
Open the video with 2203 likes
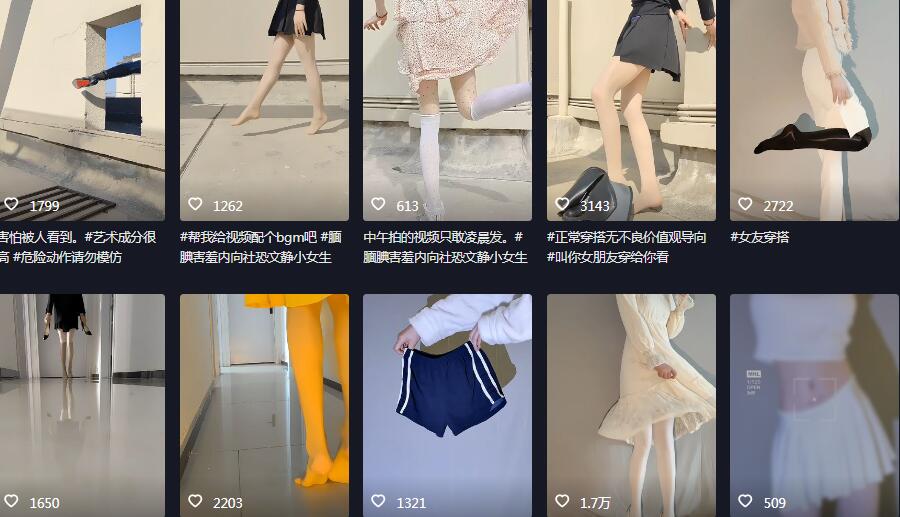(264, 400)
